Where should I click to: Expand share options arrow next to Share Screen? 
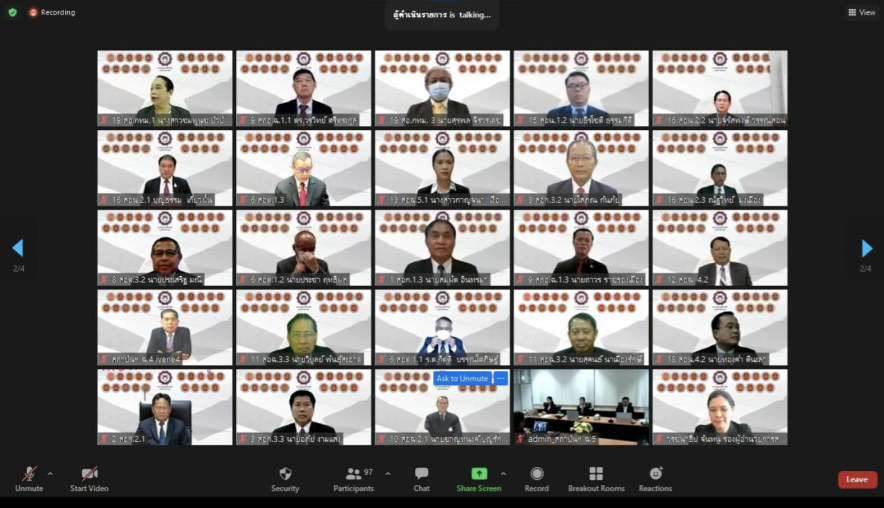coord(503,474)
